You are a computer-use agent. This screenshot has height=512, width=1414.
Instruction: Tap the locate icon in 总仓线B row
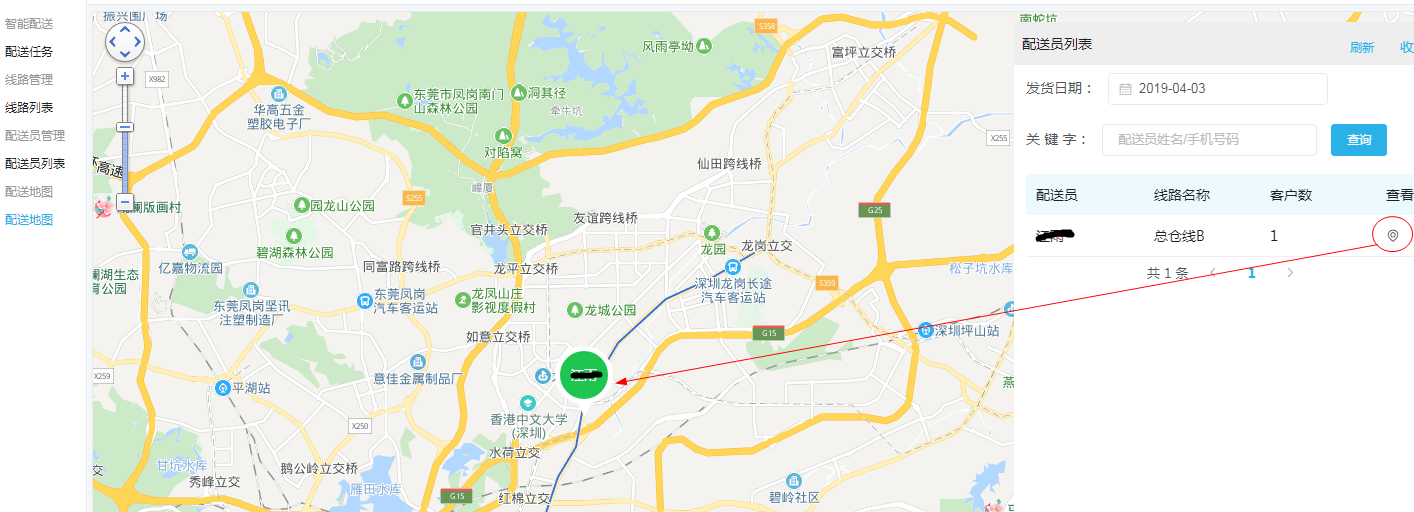click(x=1392, y=235)
